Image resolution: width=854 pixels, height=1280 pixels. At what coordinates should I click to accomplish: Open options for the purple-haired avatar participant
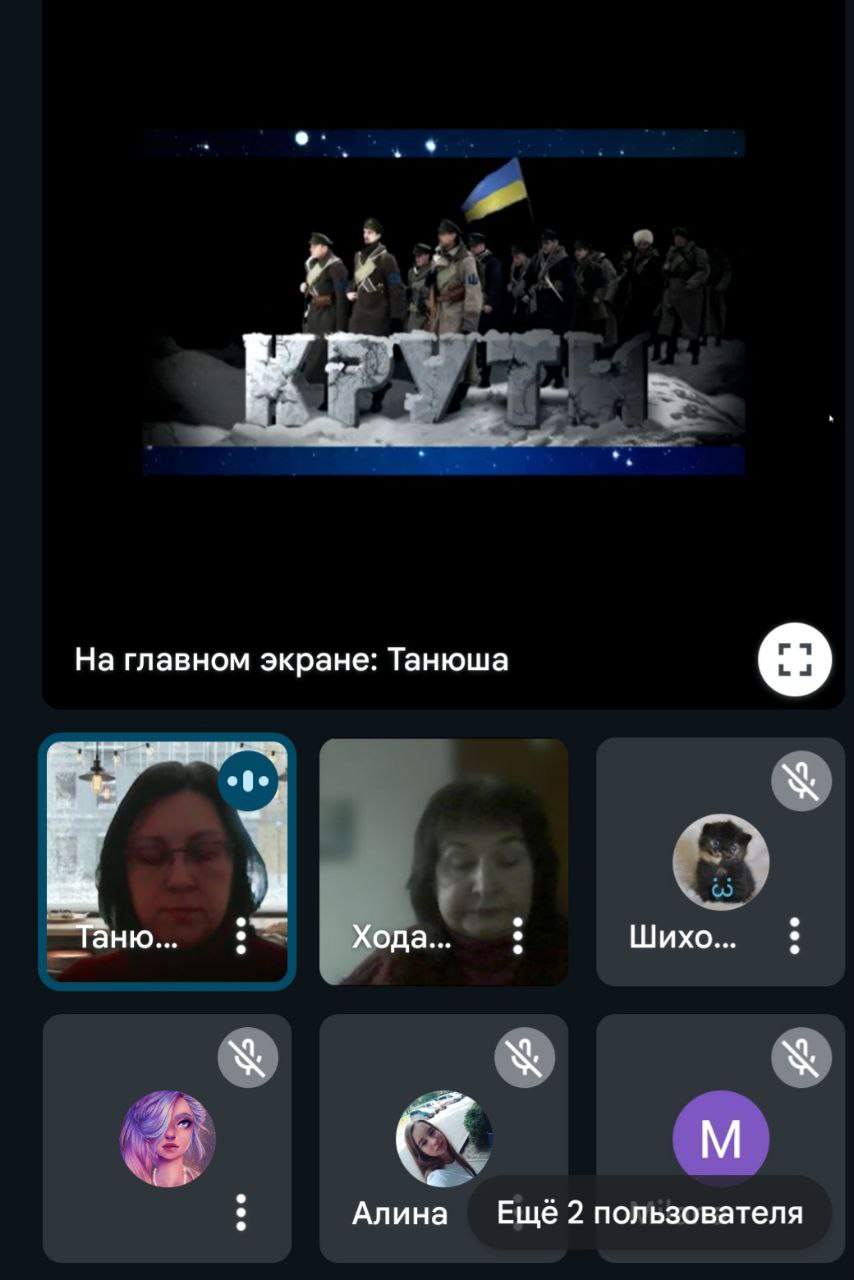tap(241, 1212)
